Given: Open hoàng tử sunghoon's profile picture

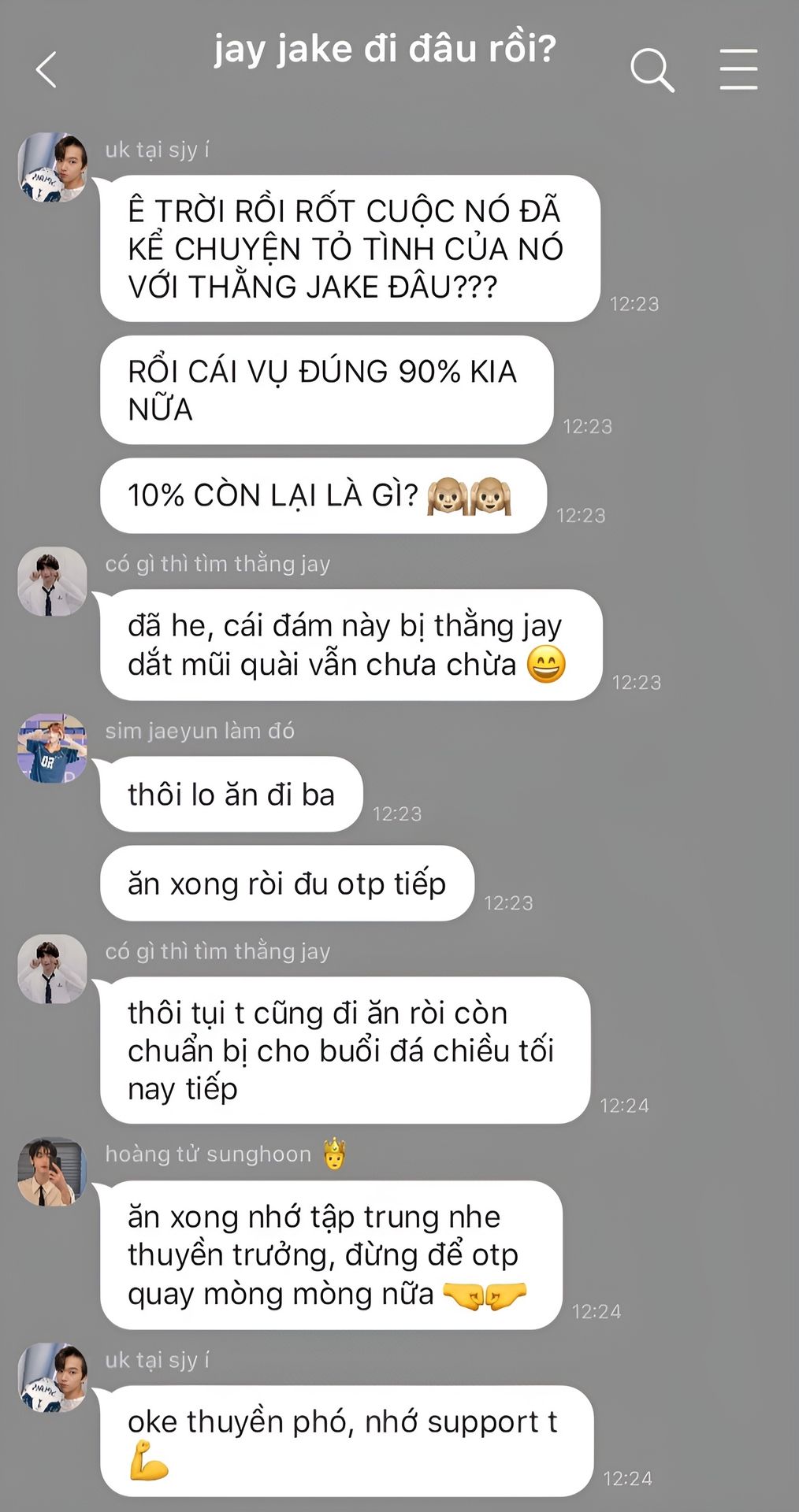Looking at the screenshot, I should (x=52, y=1171).
